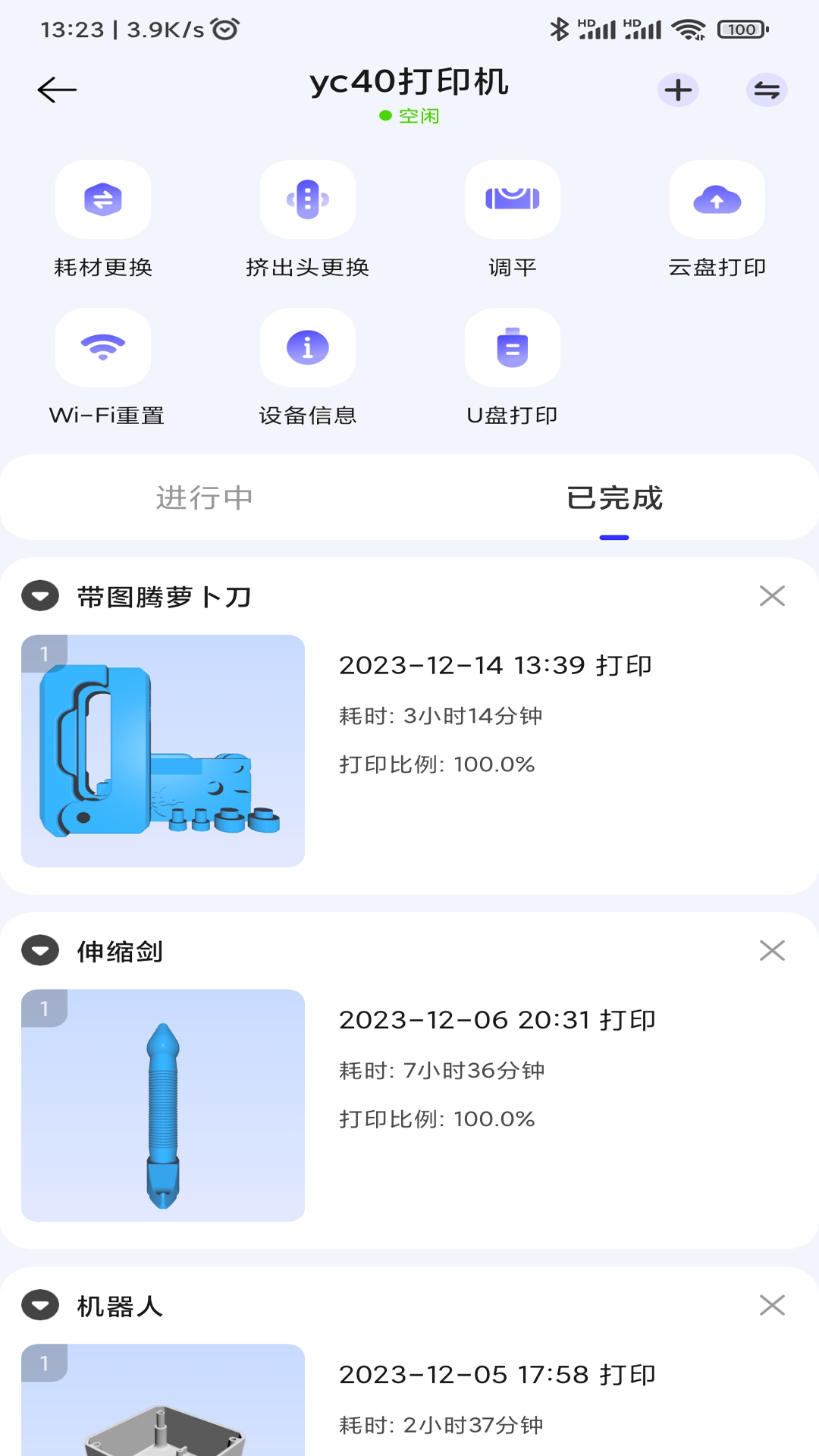The width and height of the screenshot is (819, 1456).
Task: Select the 挤出头更换 extruder replacement icon
Action: [x=307, y=200]
